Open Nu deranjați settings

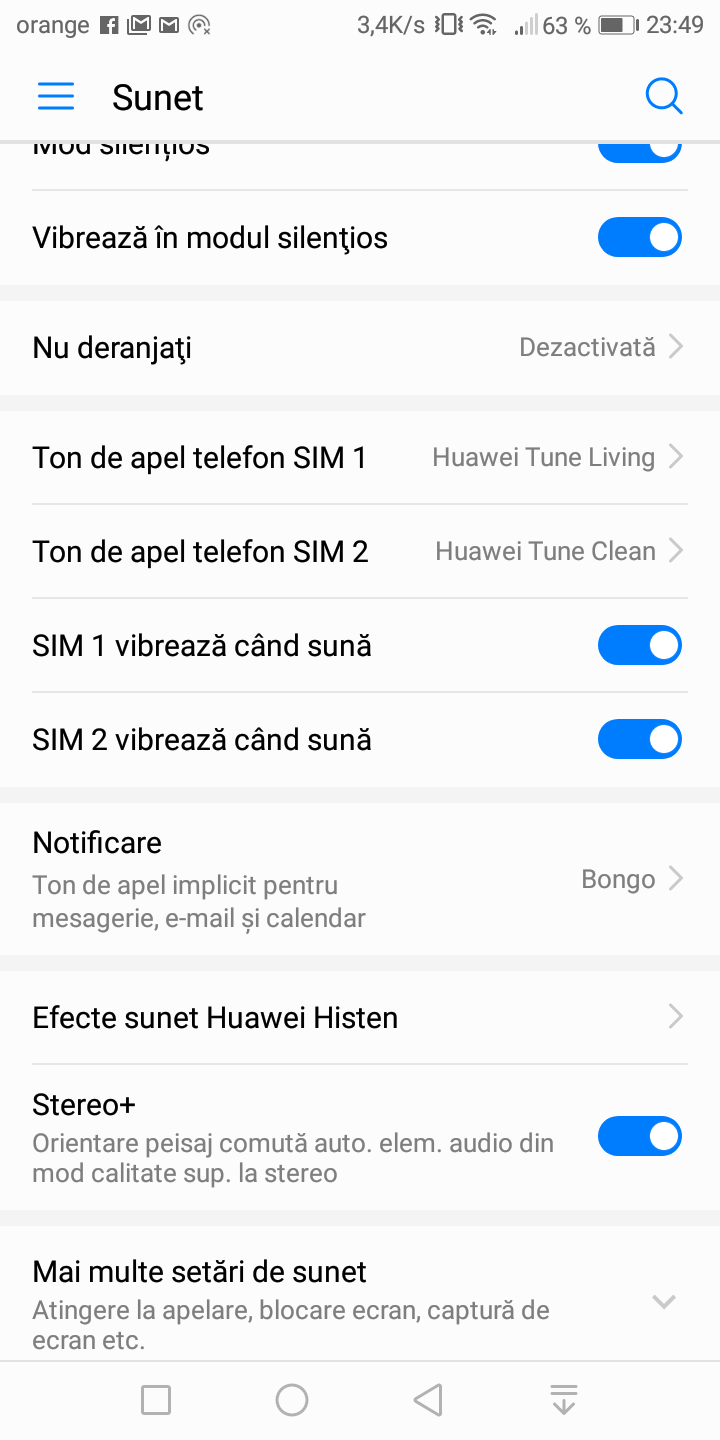click(360, 348)
